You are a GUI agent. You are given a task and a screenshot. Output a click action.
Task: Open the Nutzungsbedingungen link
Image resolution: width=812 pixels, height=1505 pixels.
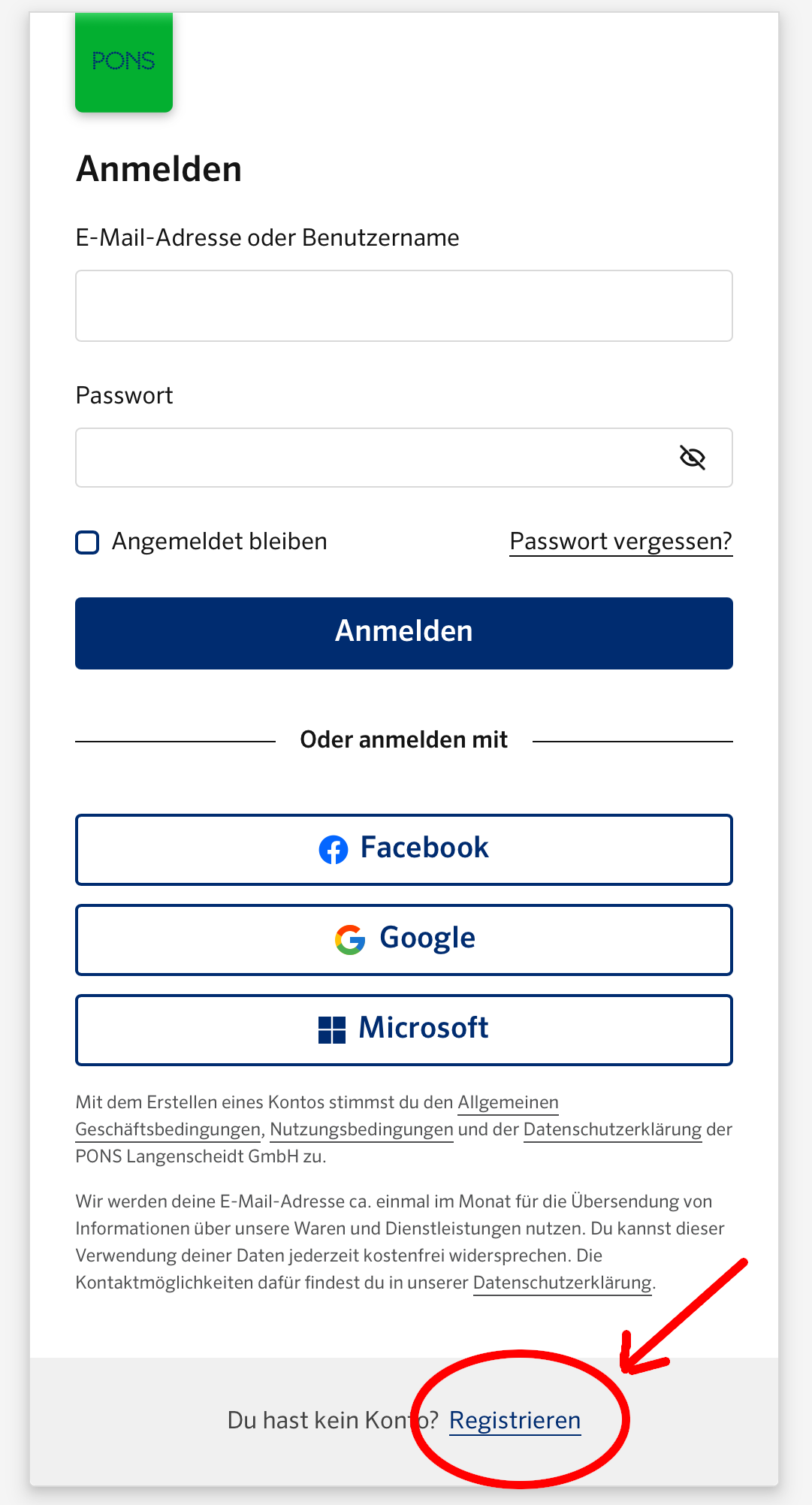pos(361,1129)
